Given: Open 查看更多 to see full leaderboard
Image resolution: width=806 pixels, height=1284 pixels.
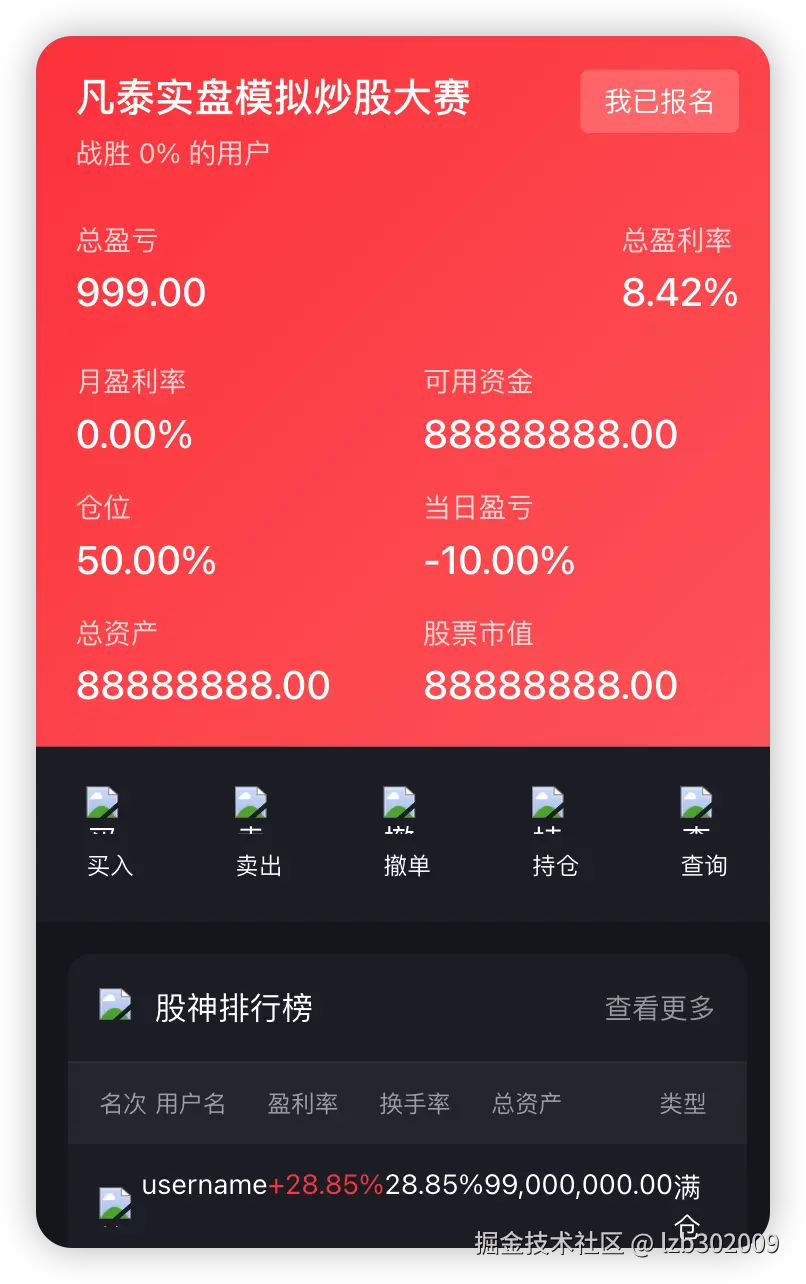Looking at the screenshot, I should pyautogui.click(x=658, y=1009).
